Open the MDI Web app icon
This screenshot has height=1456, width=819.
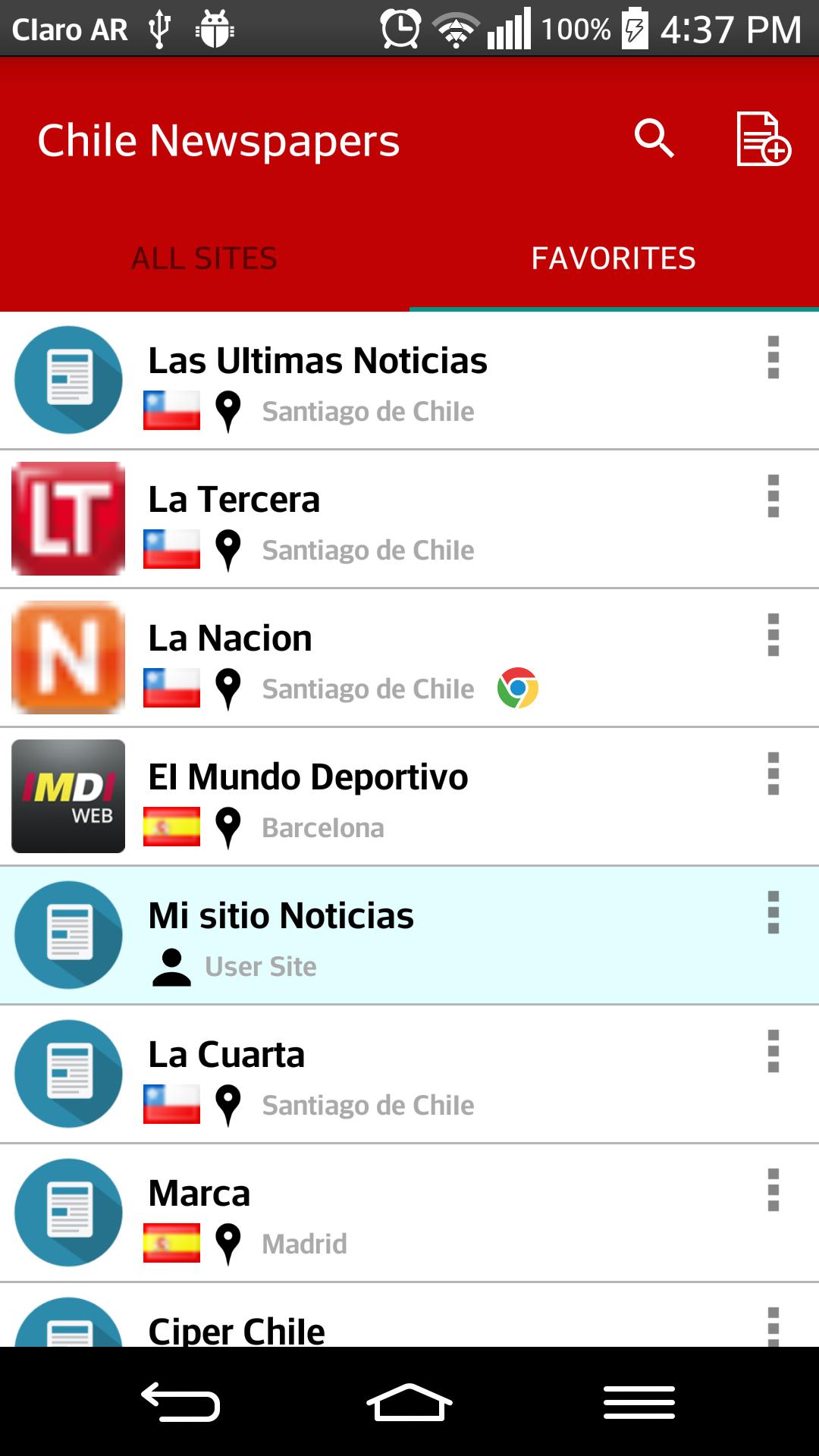(x=67, y=795)
